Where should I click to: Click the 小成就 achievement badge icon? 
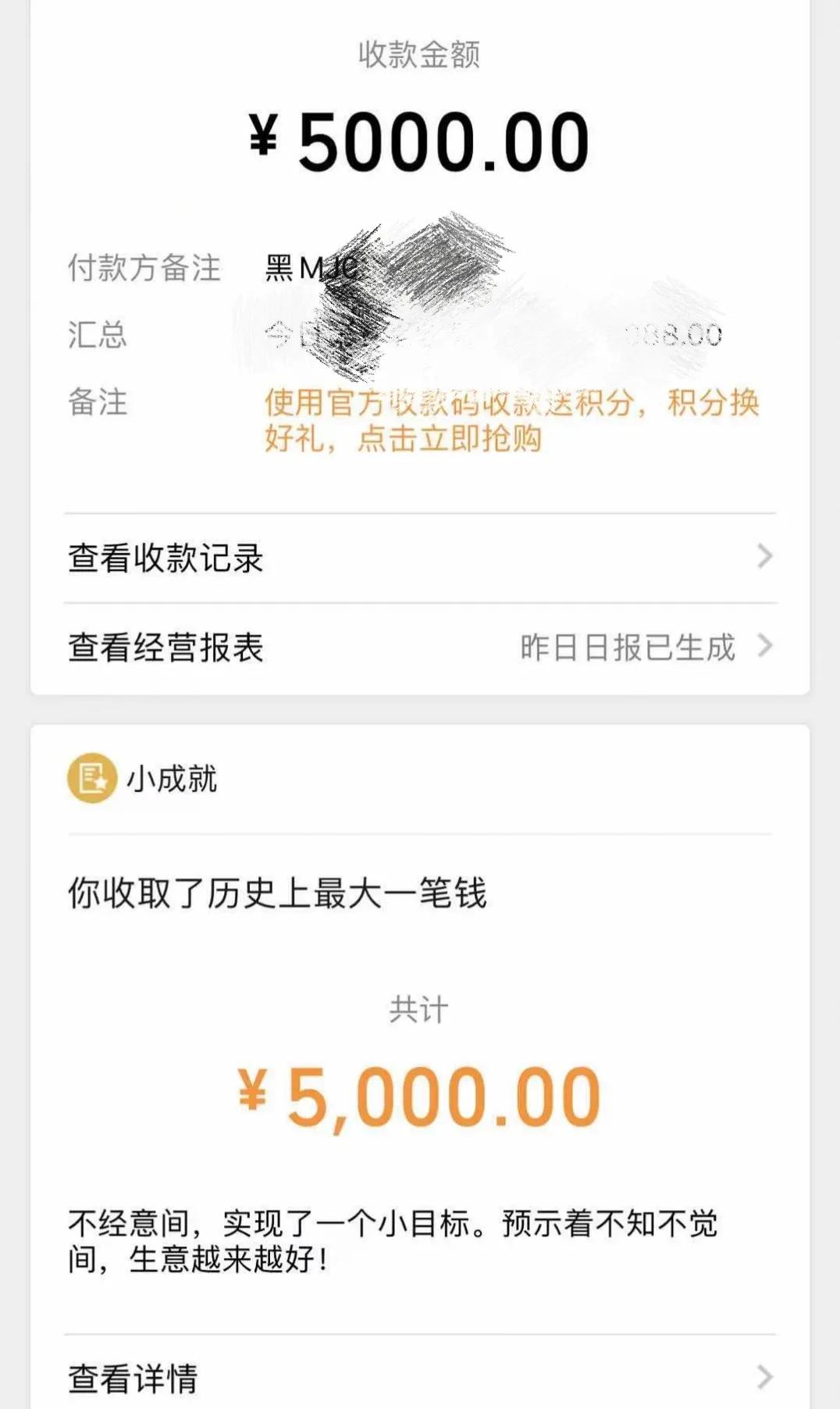click(88, 776)
